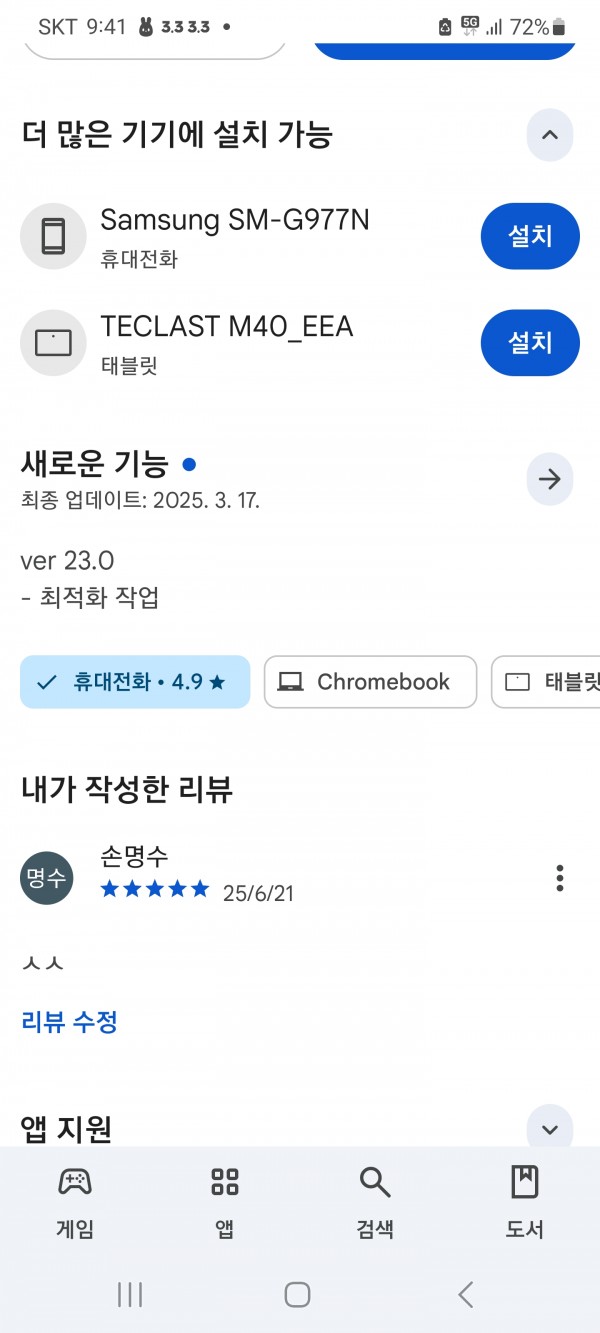The width and height of the screenshot is (600, 1333).
Task: Select the 휴대전화 4.9 chip
Action: [x=135, y=682]
